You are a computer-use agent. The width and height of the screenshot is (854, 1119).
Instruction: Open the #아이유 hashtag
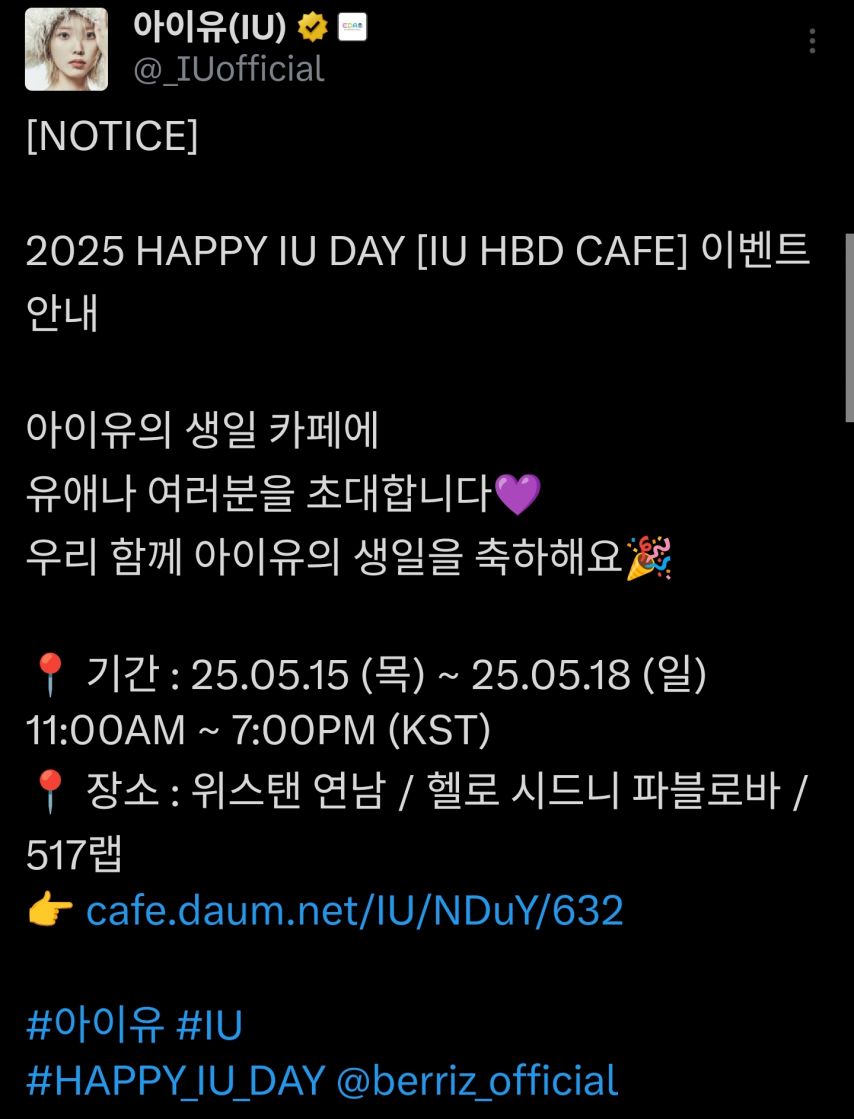95,1025
